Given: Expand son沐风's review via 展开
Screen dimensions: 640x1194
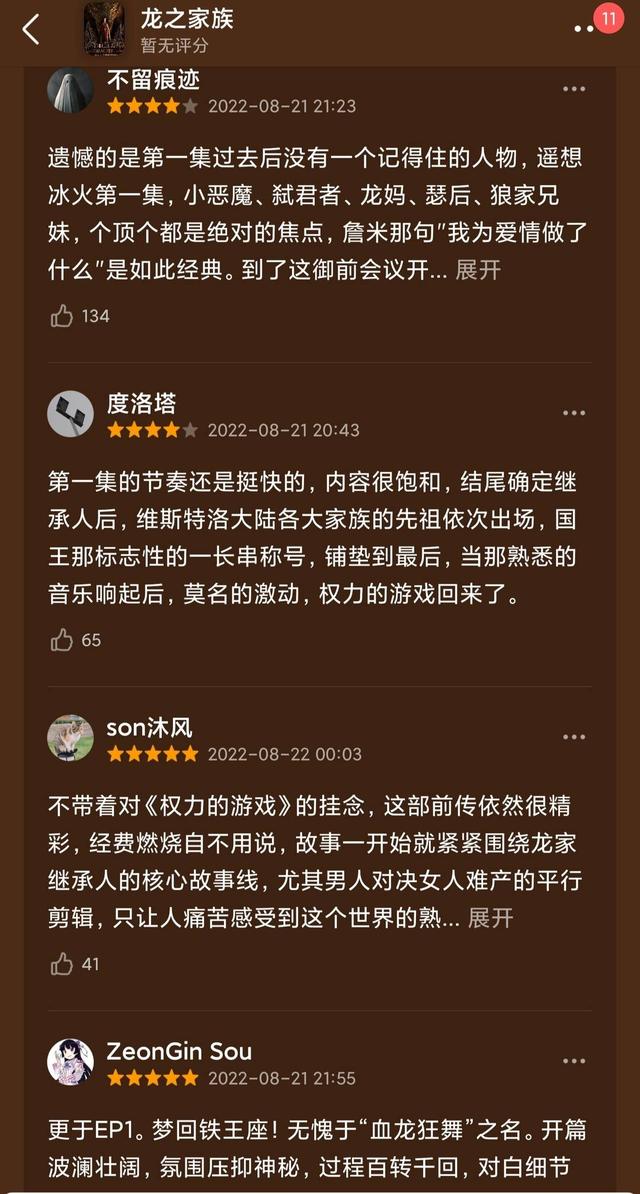Looking at the screenshot, I should (490, 918).
